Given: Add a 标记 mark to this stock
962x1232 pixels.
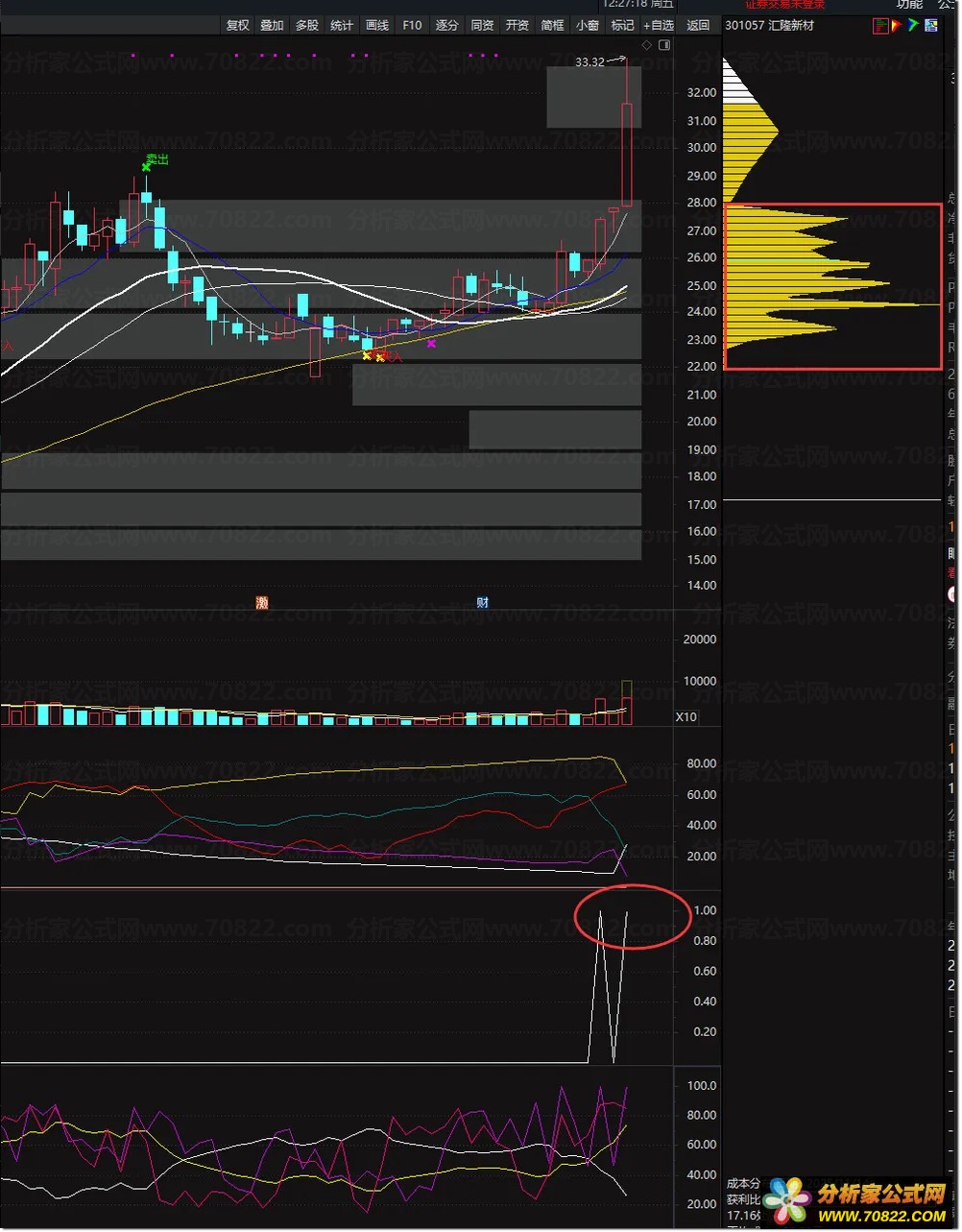Looking at the screenshot, I should (622, 25).
